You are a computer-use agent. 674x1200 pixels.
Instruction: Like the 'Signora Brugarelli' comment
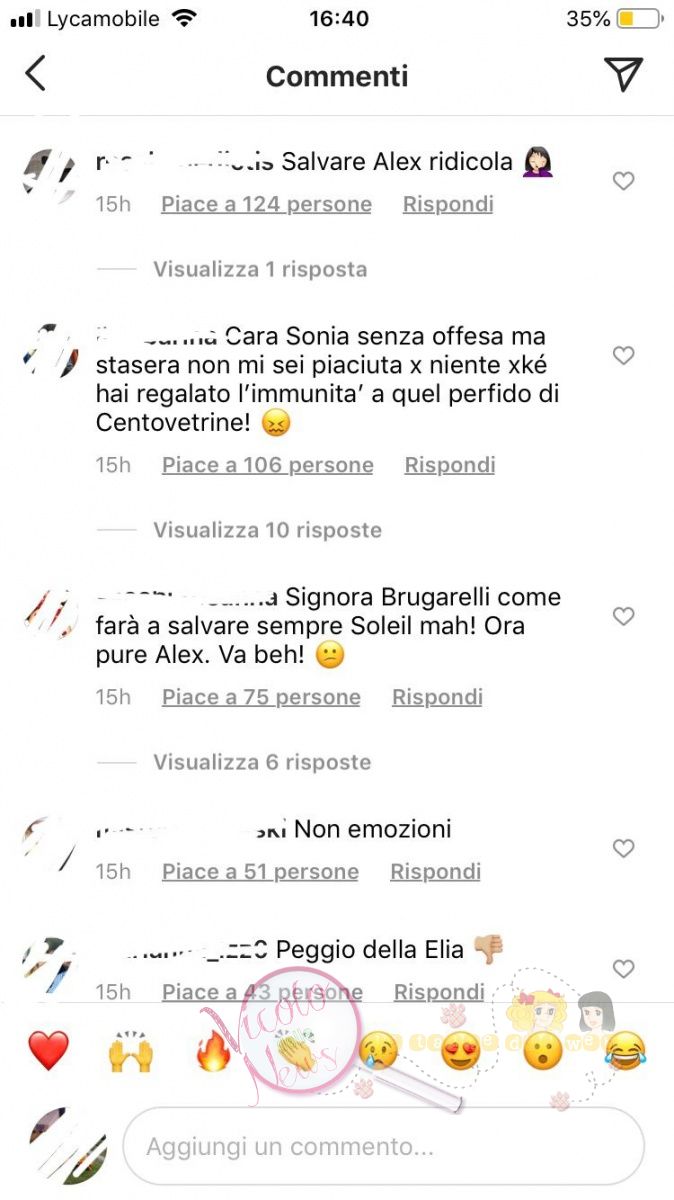[x=623, y=616]
